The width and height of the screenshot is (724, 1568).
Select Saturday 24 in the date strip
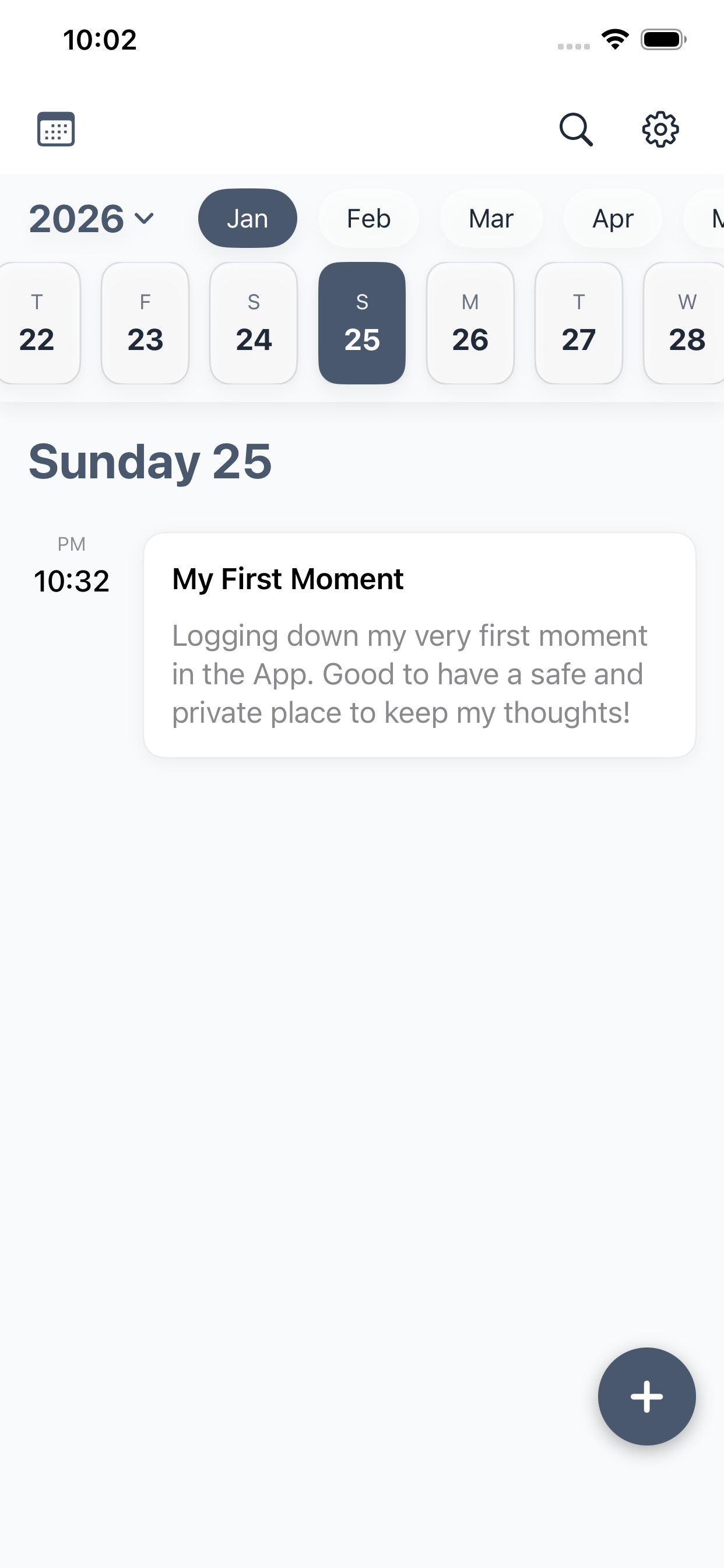(254, 323)
